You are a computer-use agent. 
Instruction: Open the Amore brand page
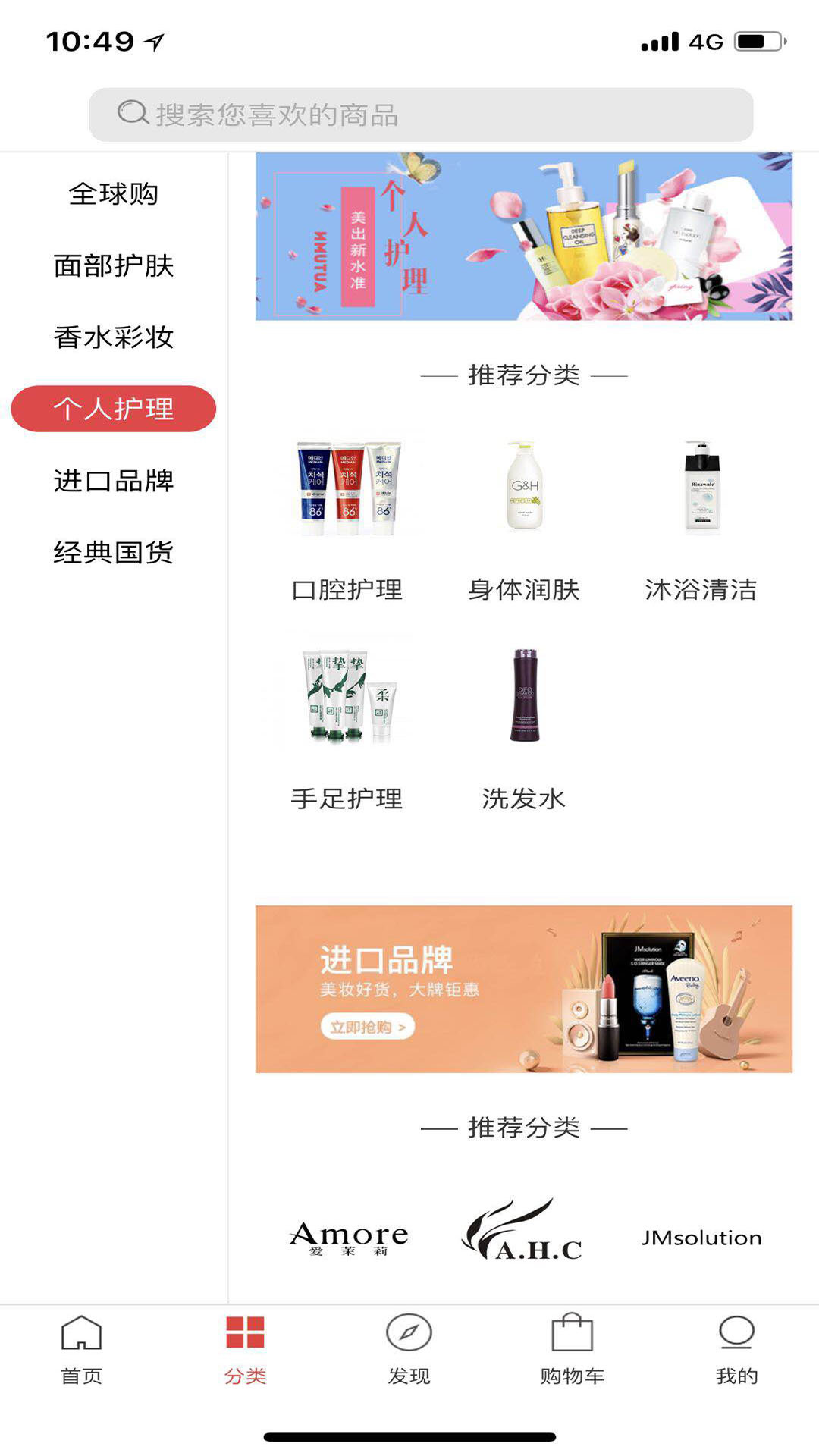348,1238
